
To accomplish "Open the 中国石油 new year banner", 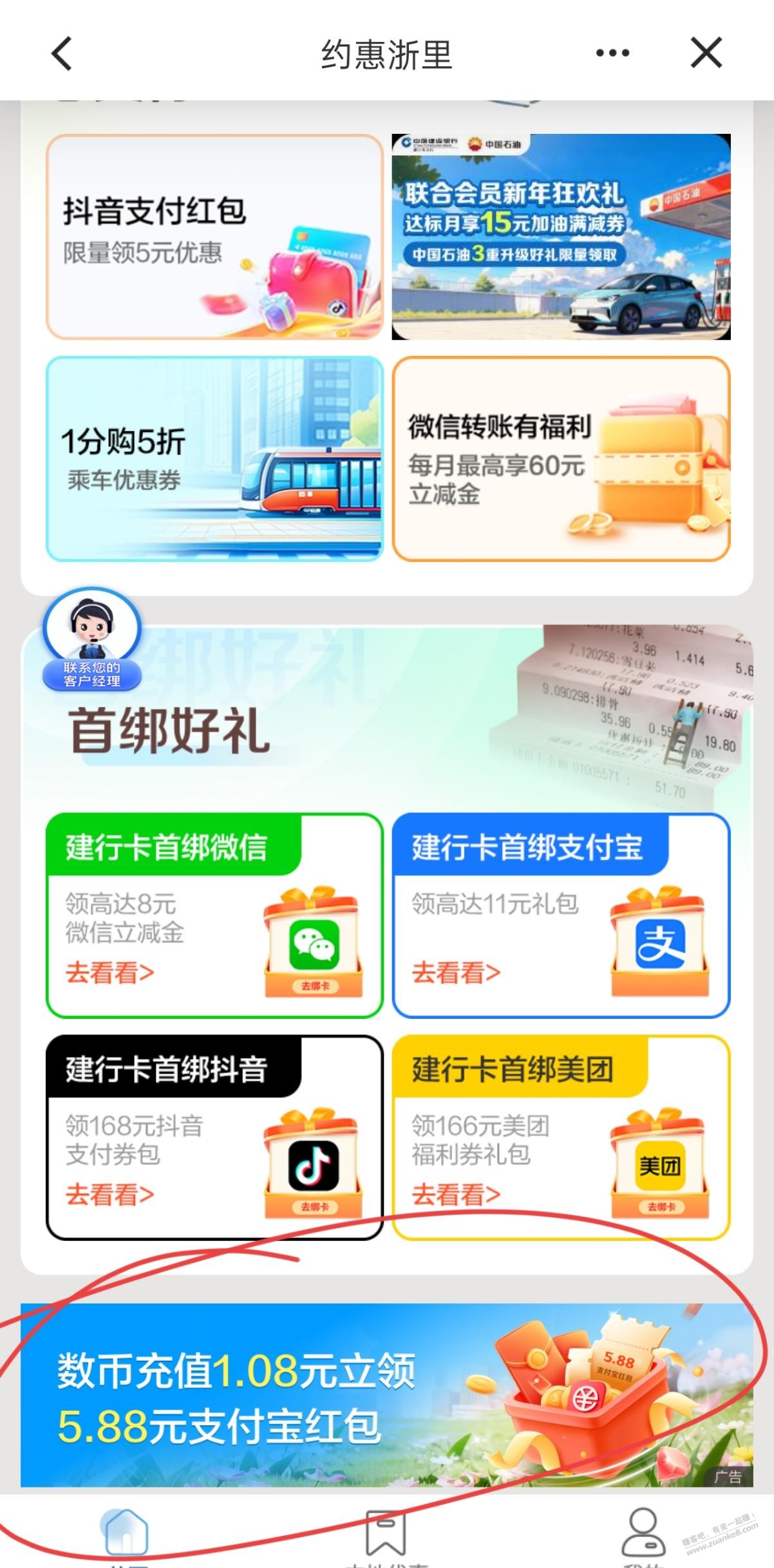I will [567, 236].
